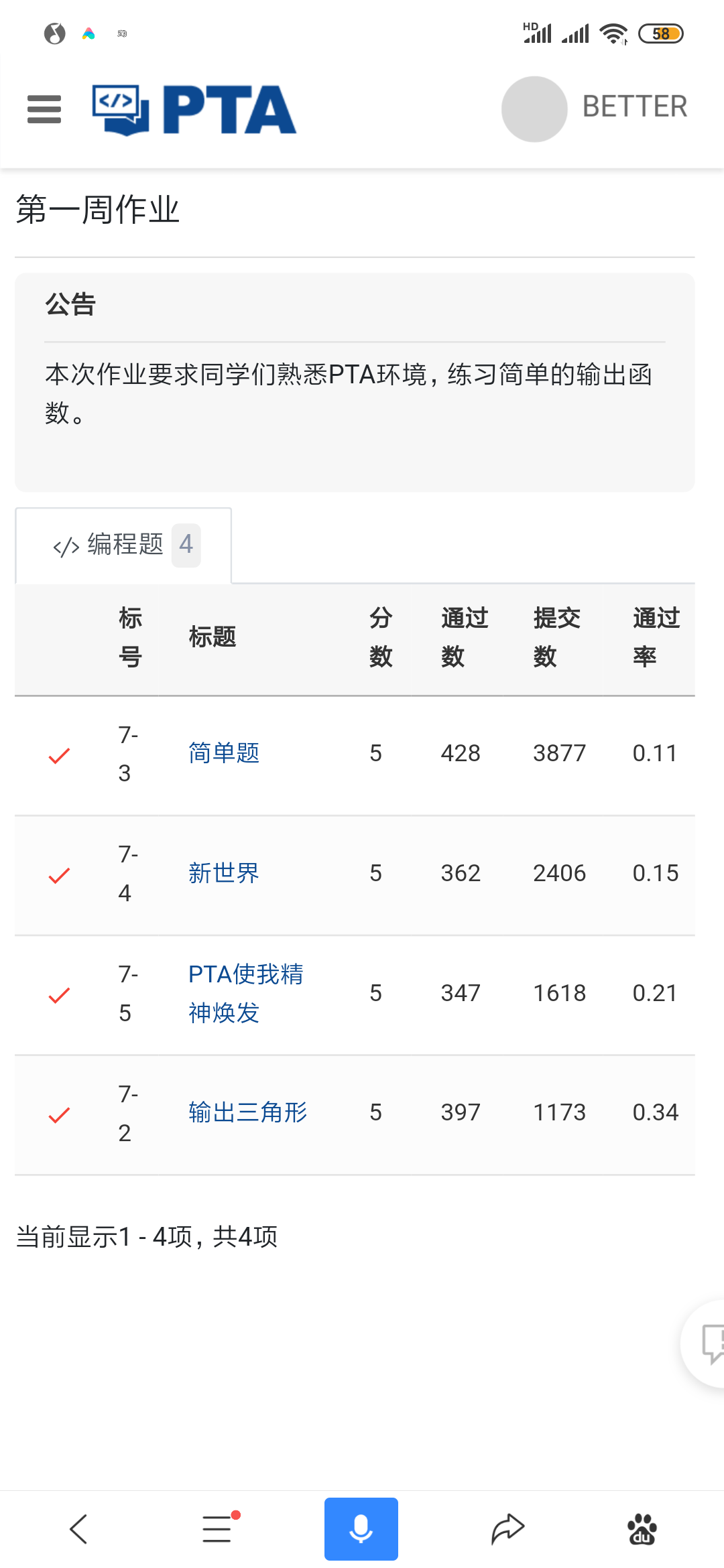Open the browser menu with red dot
Image resolution: width=724 pixels, height=1568 pixels.
pos(218,1529)
